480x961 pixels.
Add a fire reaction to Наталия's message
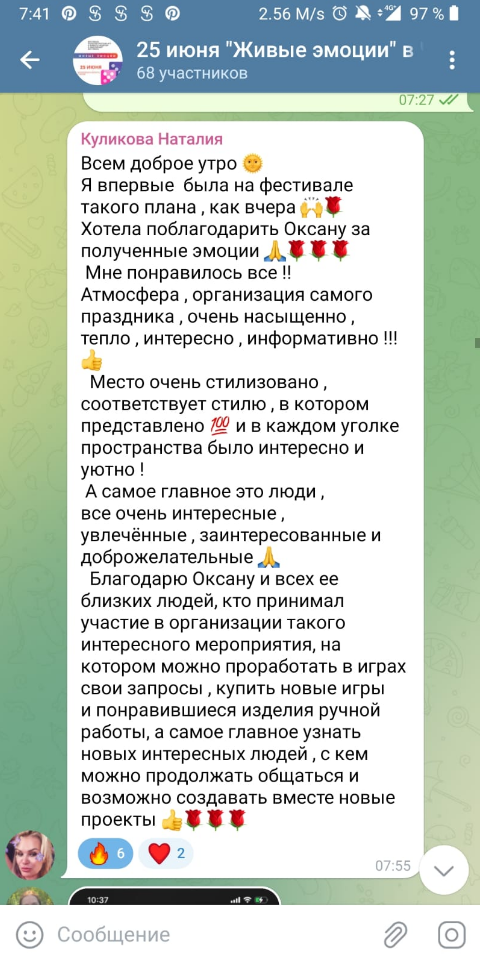(105, 853)
